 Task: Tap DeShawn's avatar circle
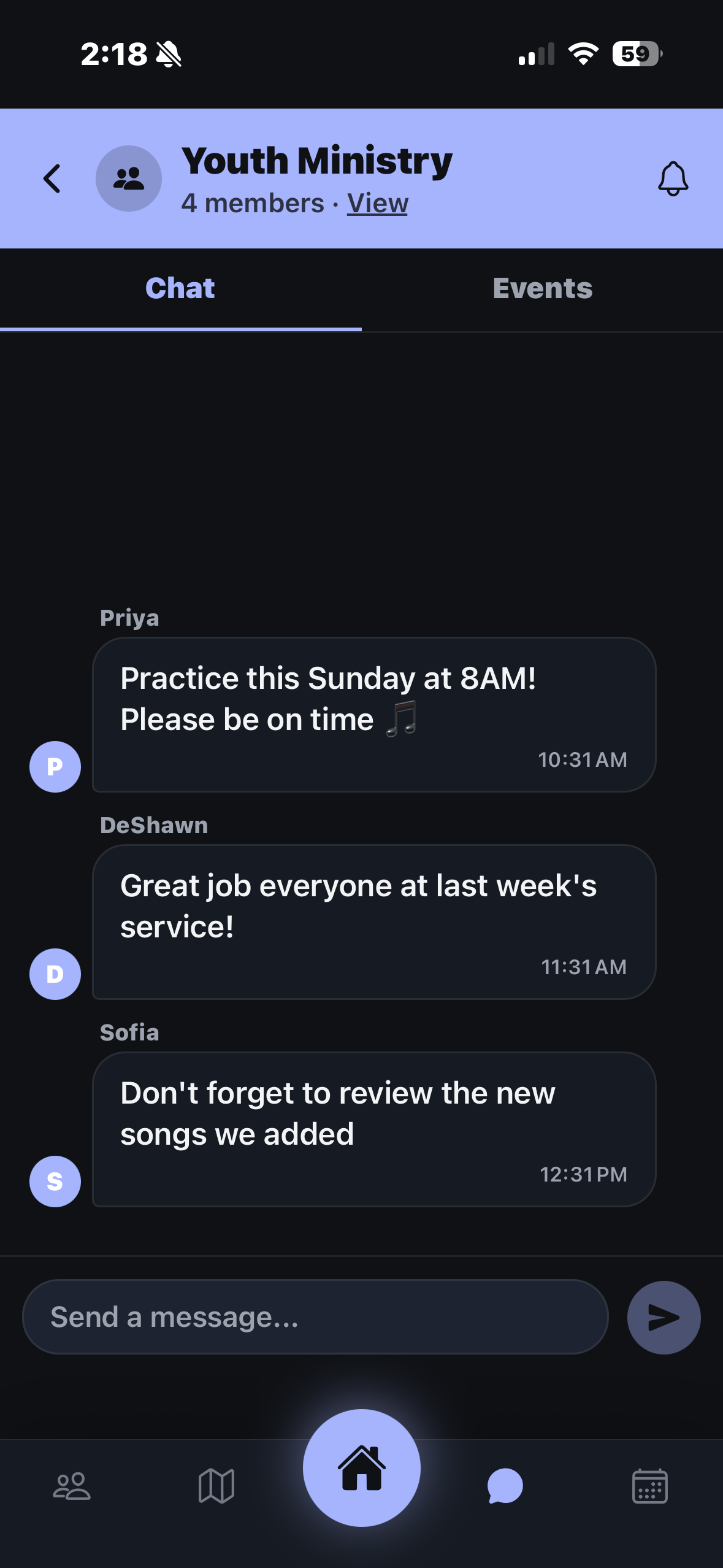pos(55,974)
